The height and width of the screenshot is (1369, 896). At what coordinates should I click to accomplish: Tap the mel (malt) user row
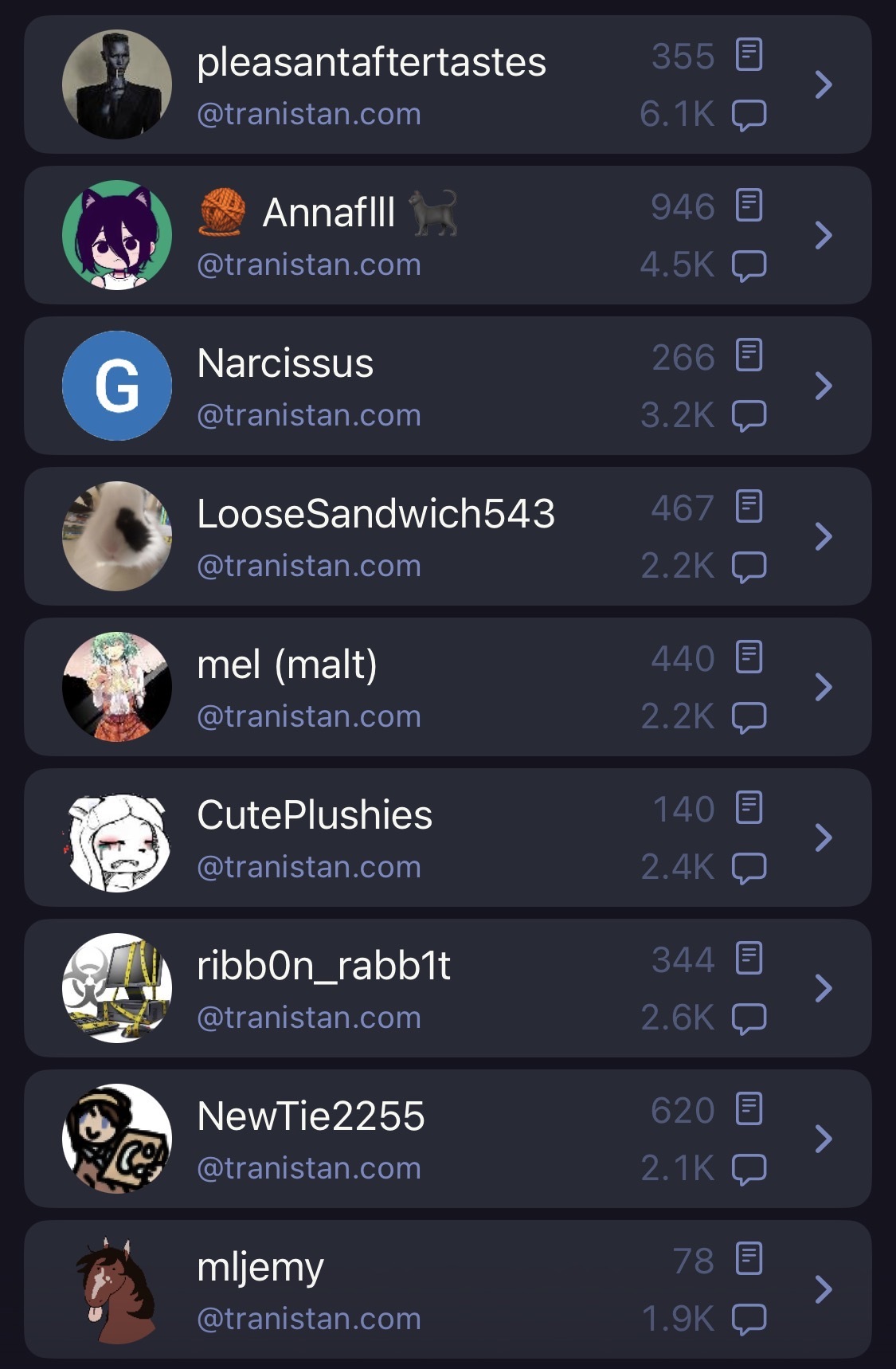(448, 687)
